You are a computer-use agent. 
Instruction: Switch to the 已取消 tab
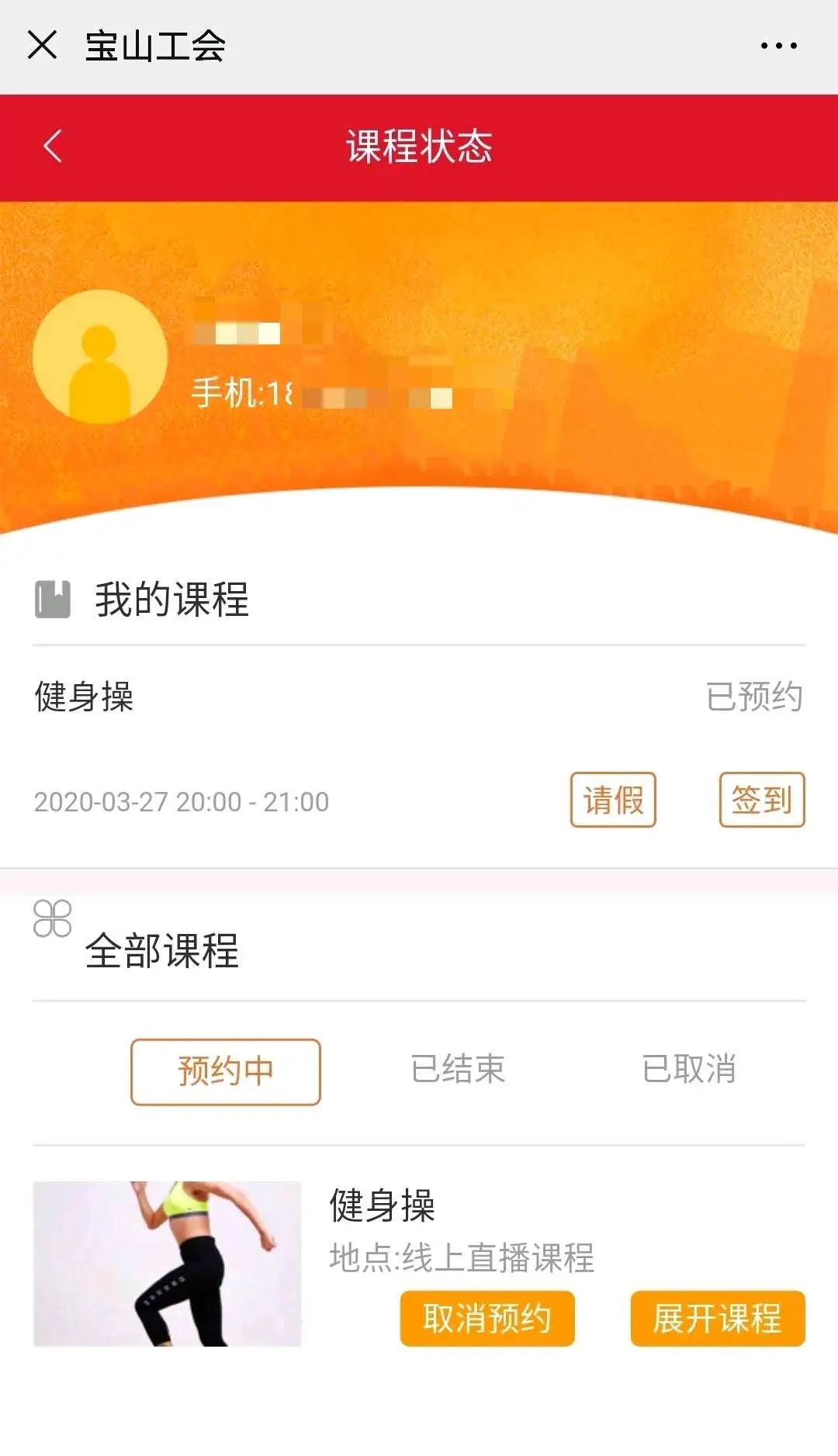[x=689, y=1069]
